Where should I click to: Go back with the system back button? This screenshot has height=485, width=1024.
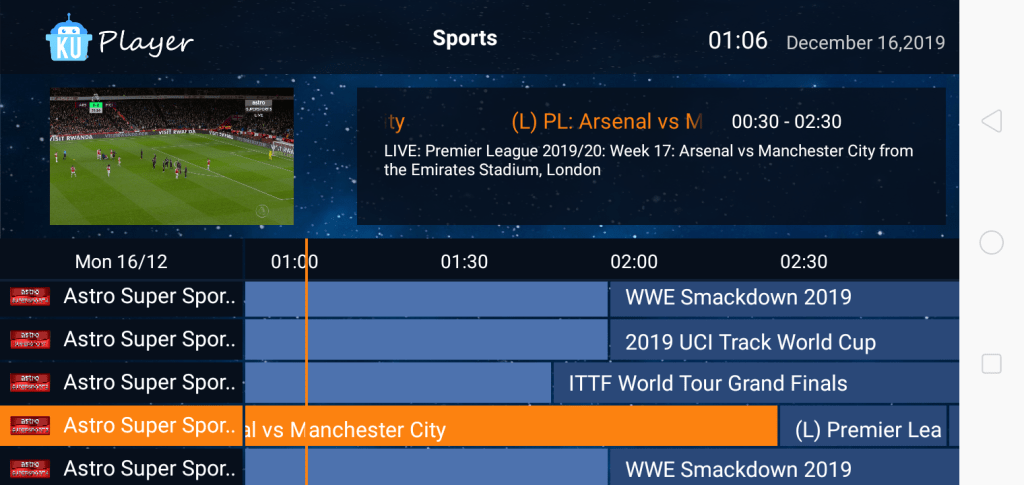pos(991,121)
